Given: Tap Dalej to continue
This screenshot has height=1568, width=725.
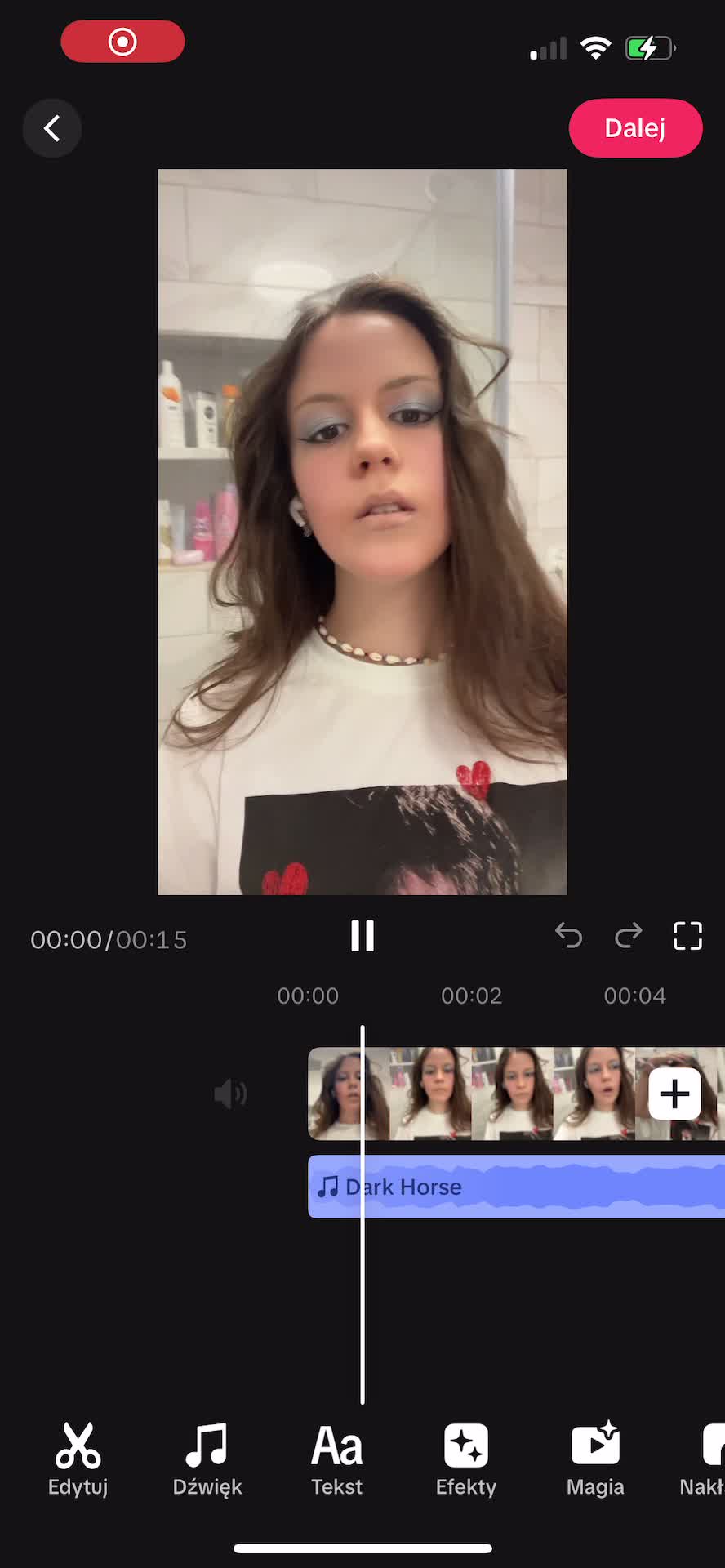Looking at the screenshot, I should click(x=634, y=128).
